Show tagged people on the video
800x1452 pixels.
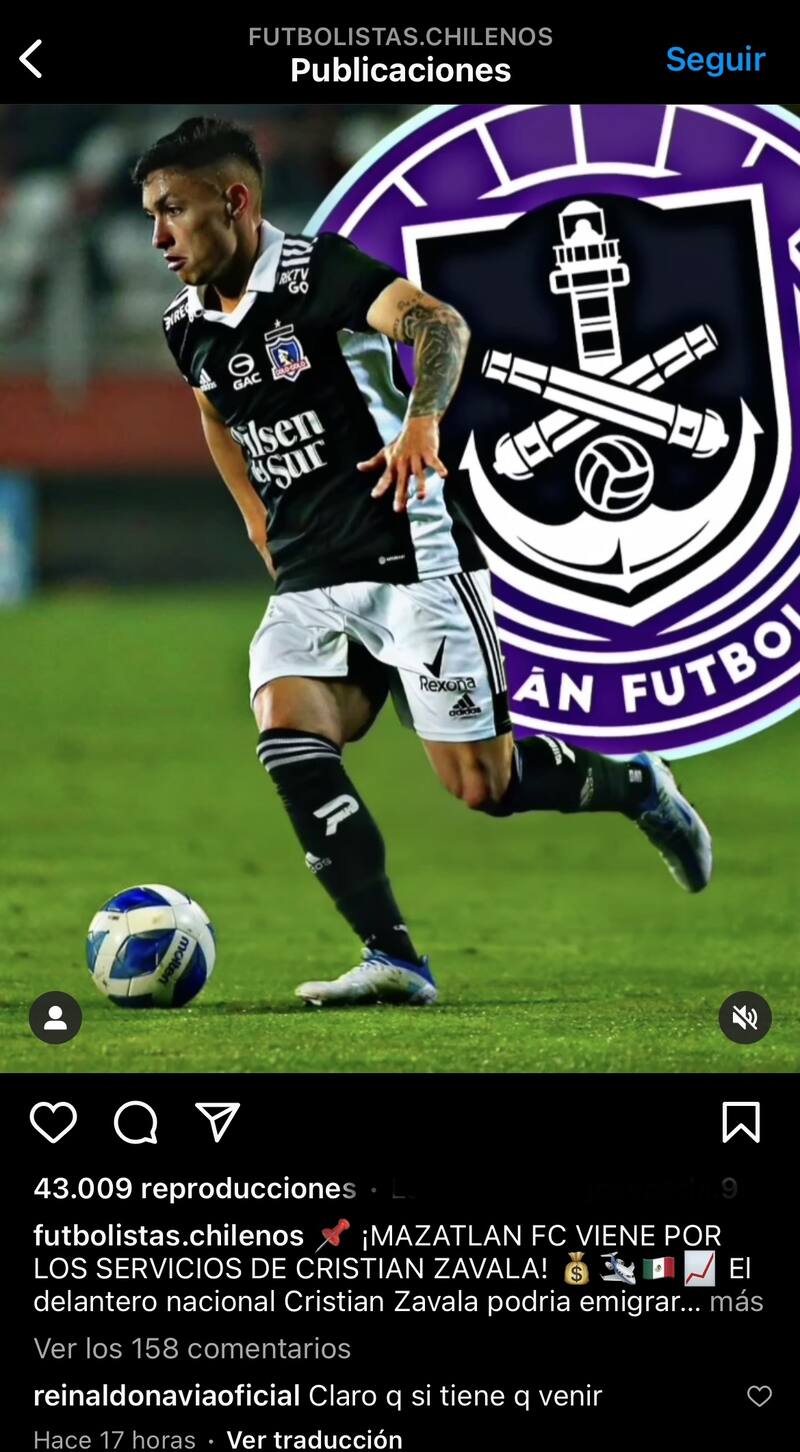coord(55,1018)
